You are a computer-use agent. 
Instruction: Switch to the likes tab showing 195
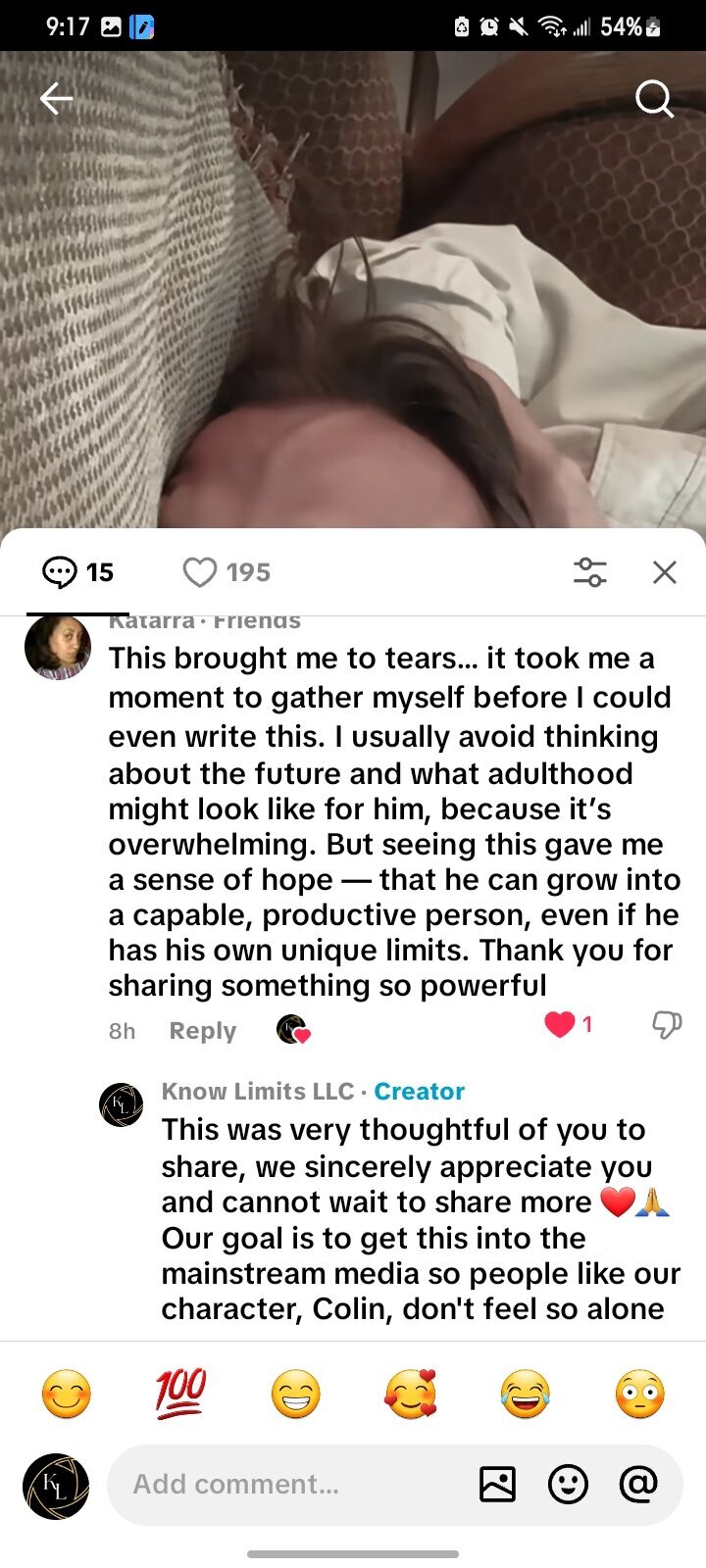(x=227, y=571)
